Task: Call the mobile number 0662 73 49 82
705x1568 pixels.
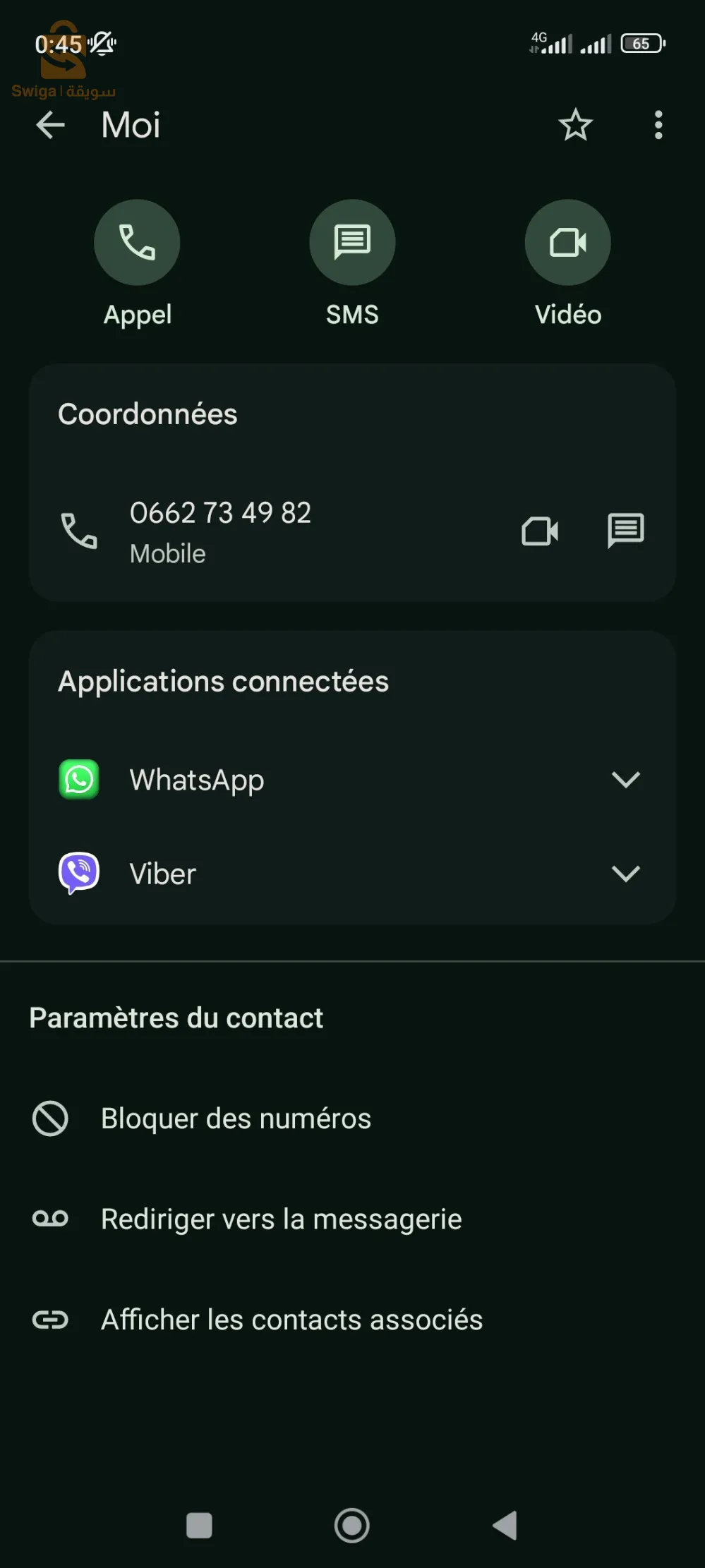Action: 220,531
